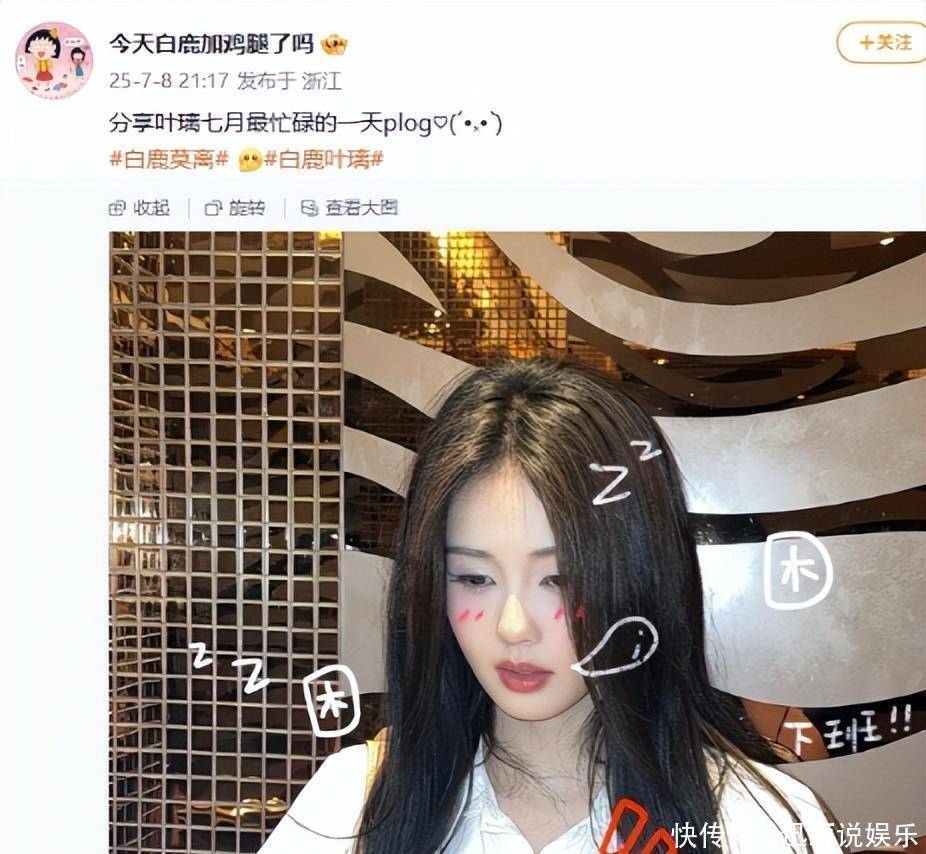Open the #白鹿莫离# hashtag
This screenshot has width=926, height=854.
(169, 159)
